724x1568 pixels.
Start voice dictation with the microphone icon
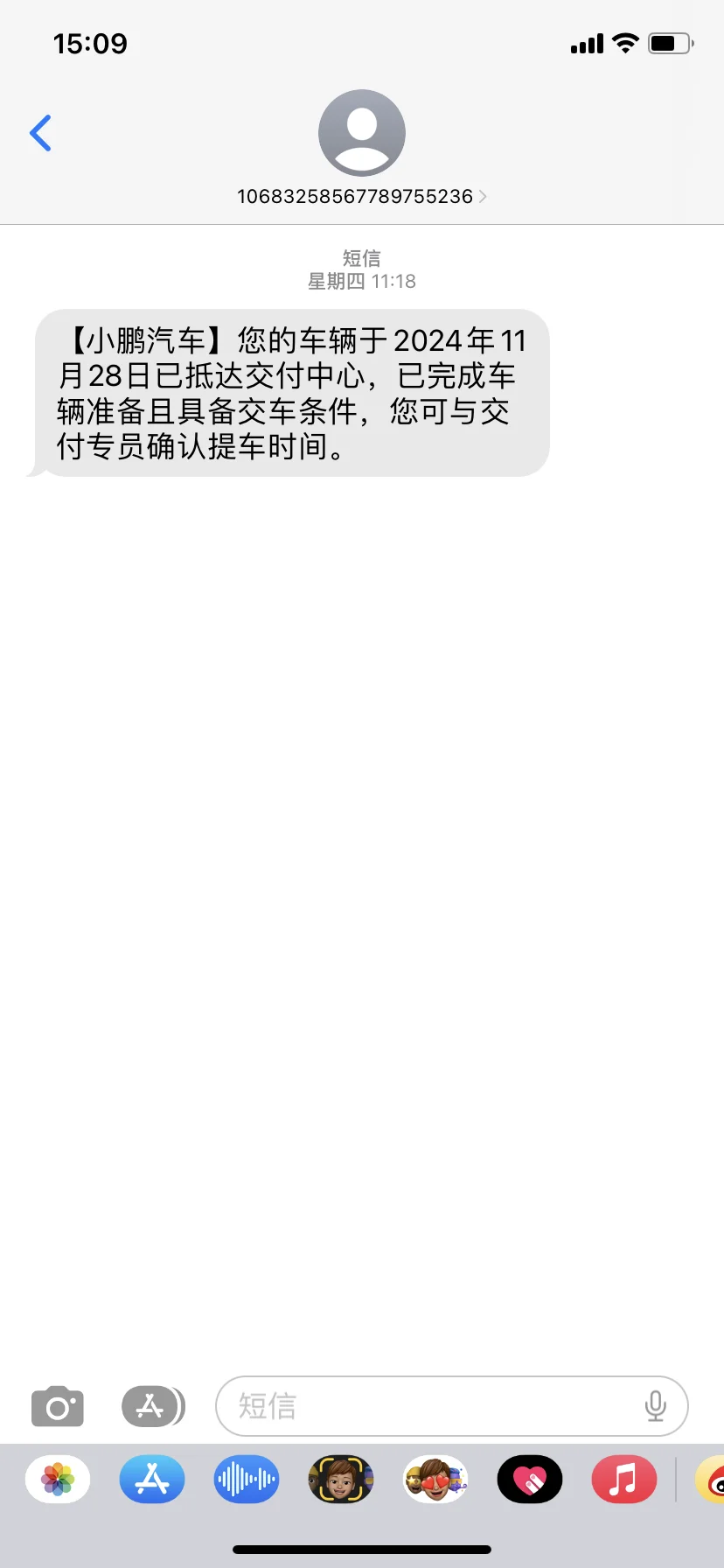655,1406
